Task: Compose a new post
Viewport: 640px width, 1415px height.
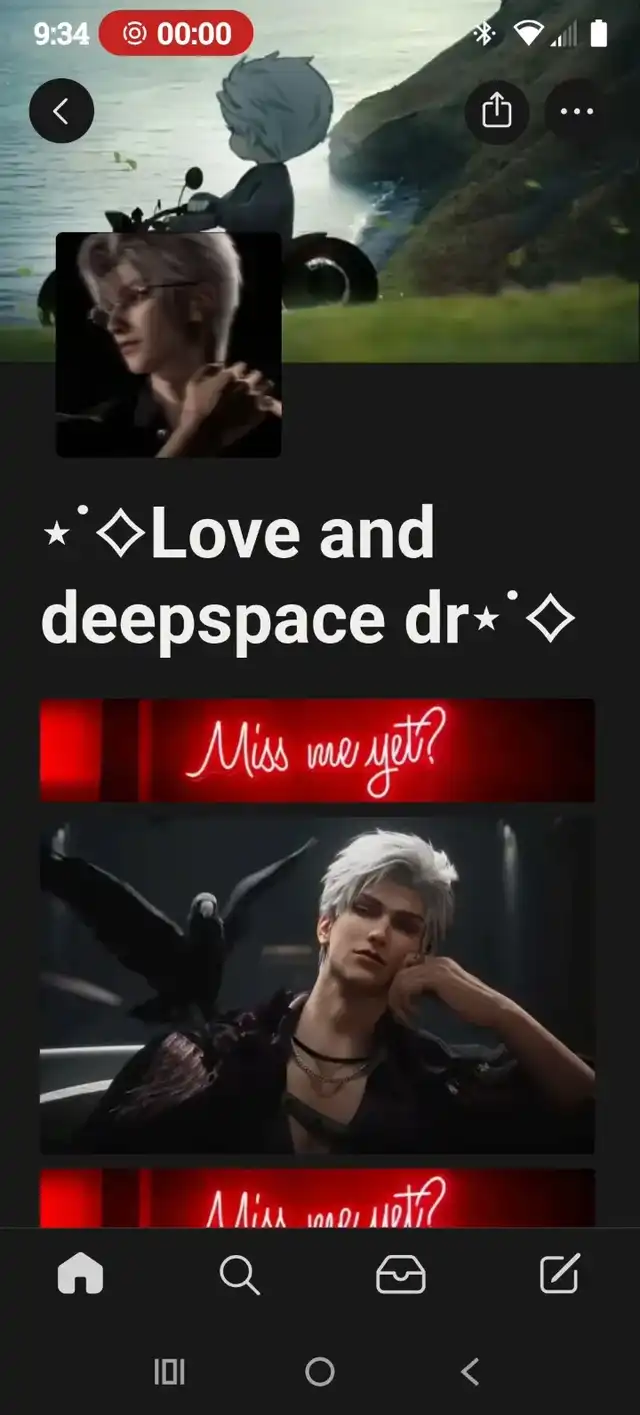Action: click(559, 1274)
